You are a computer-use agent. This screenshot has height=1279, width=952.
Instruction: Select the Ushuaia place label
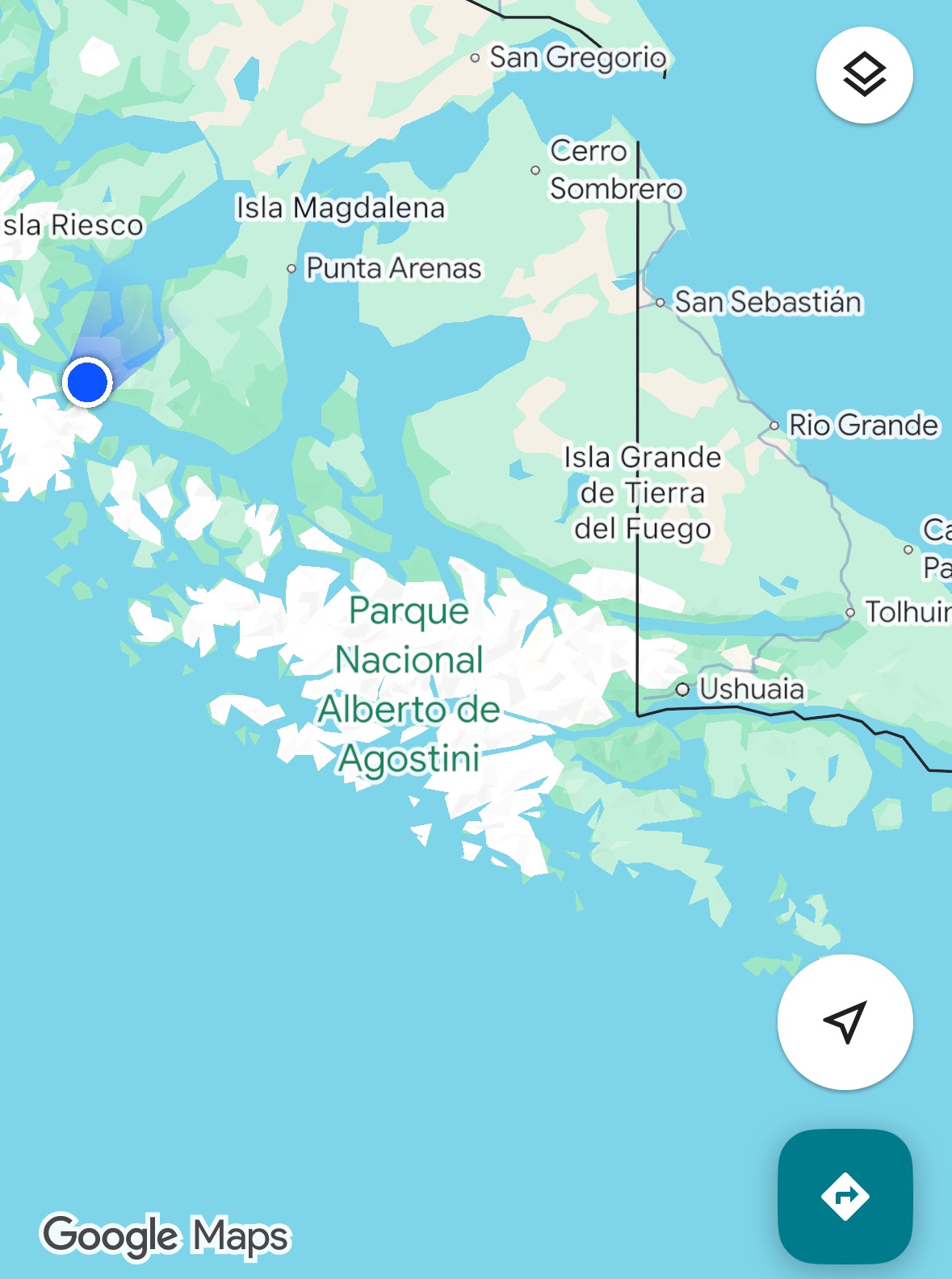click(750, 689)
